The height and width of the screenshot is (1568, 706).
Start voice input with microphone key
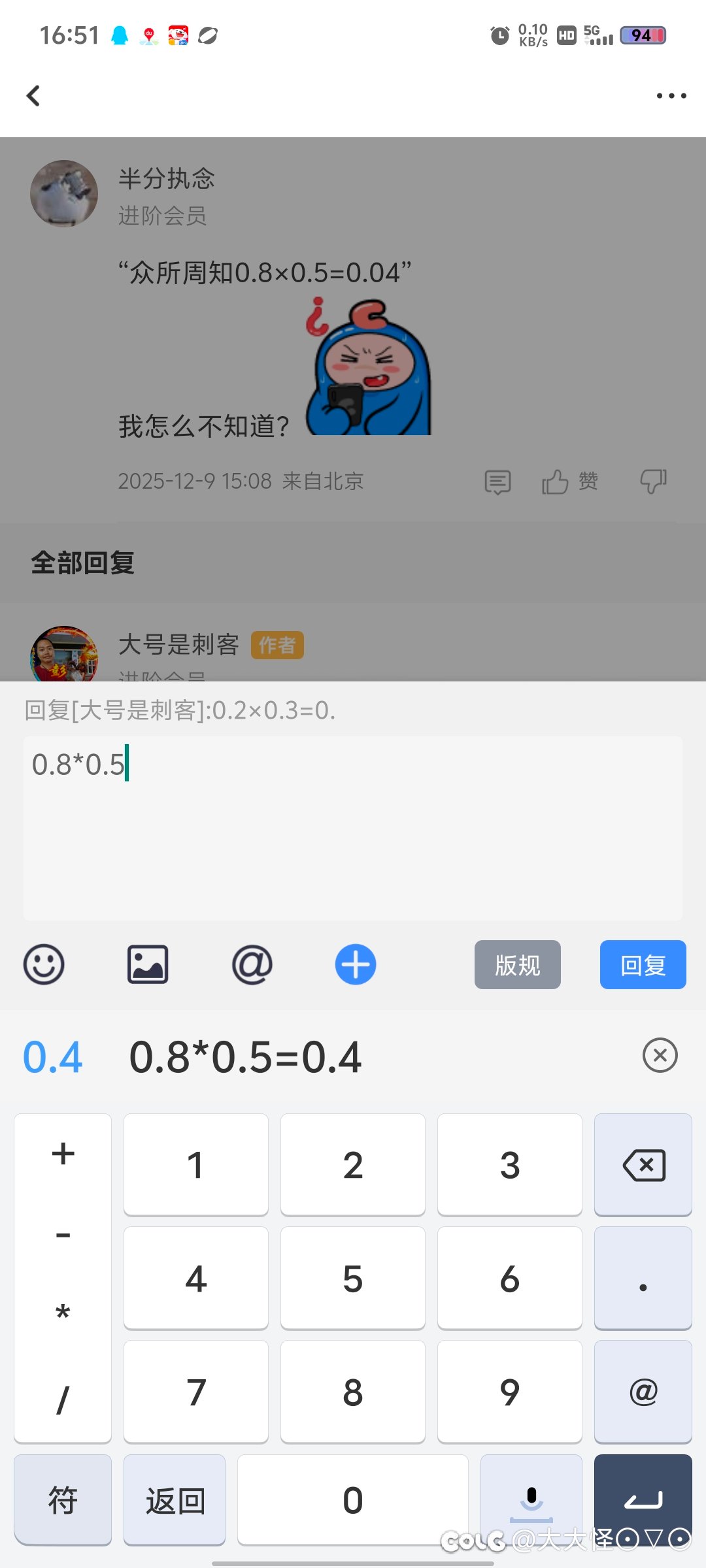coord(531,1499)
